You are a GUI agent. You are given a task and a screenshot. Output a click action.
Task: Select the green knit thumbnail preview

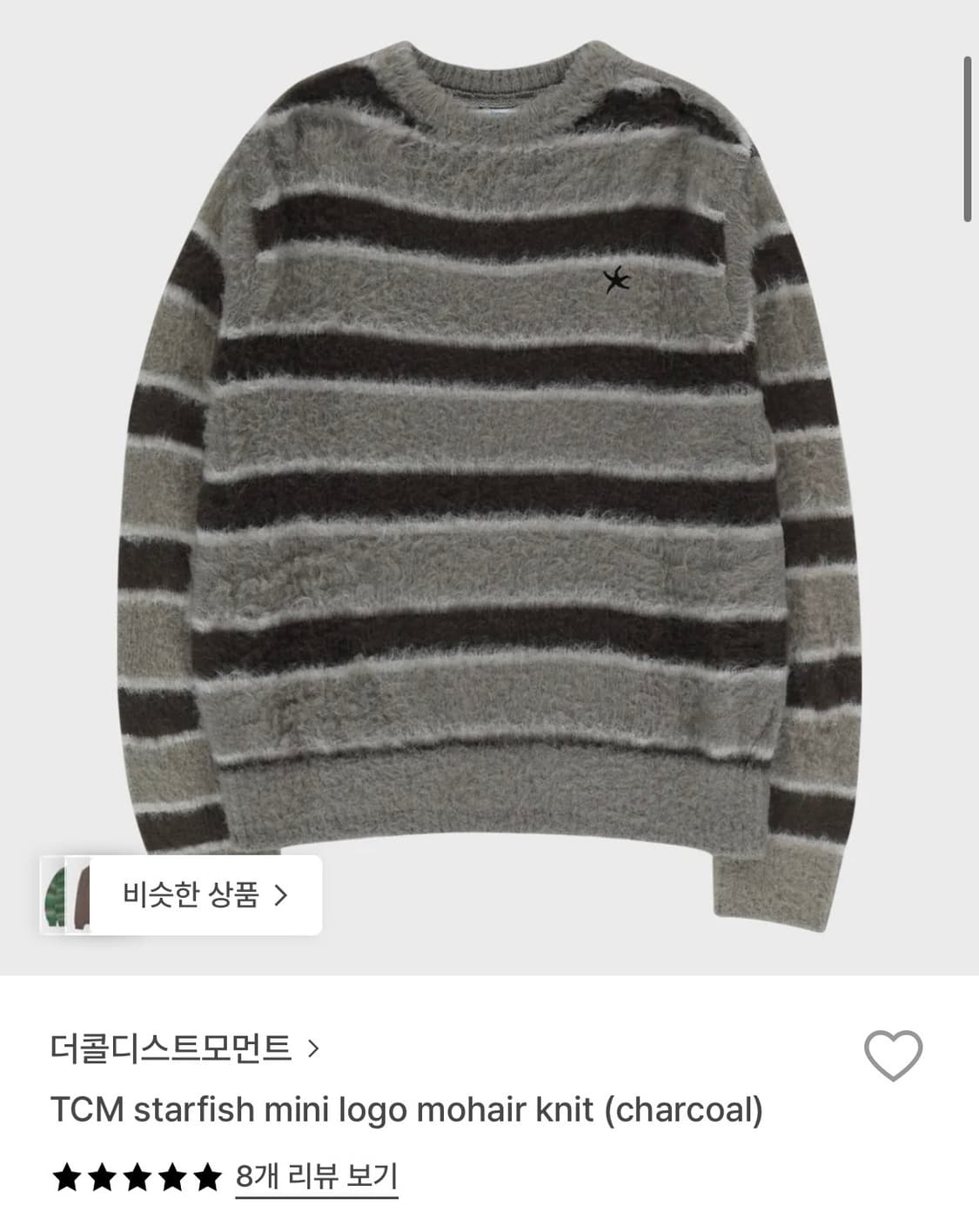pos(52,897)
